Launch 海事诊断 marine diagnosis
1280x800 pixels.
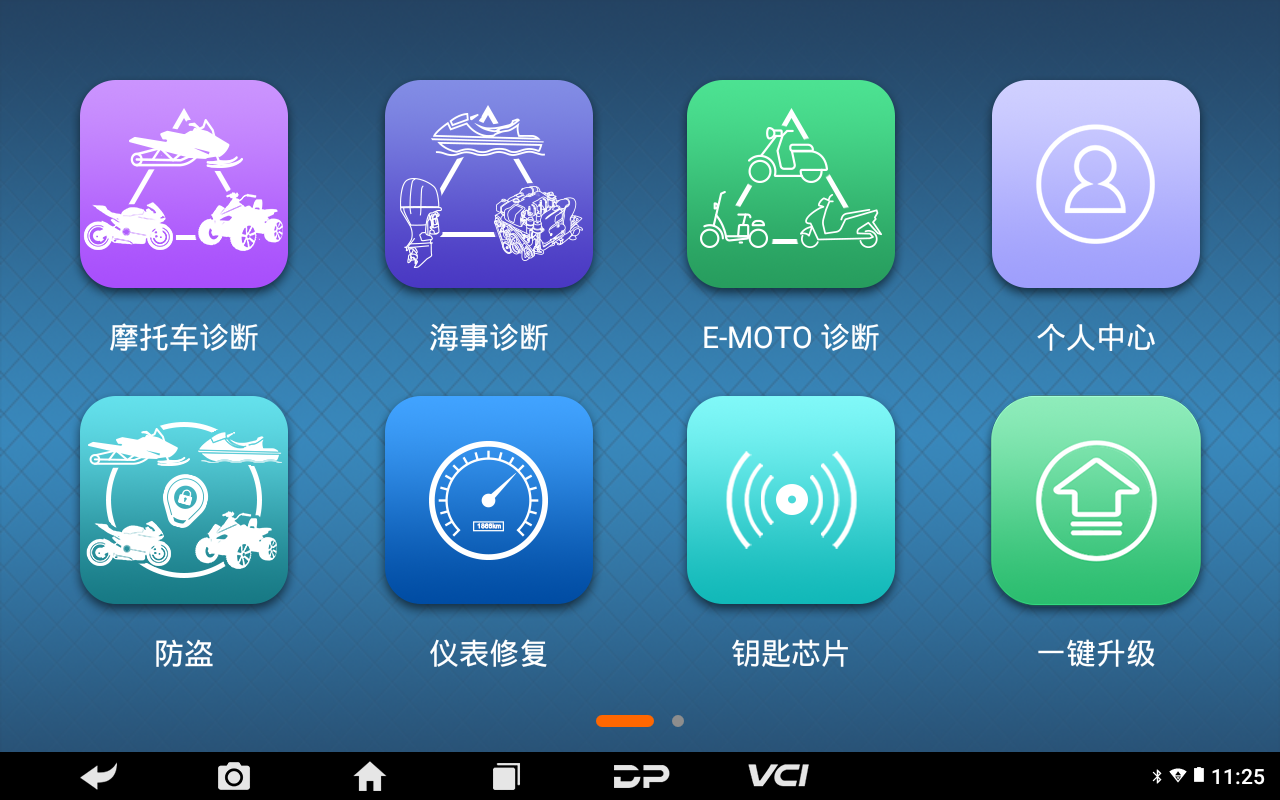tap(489, 184)
